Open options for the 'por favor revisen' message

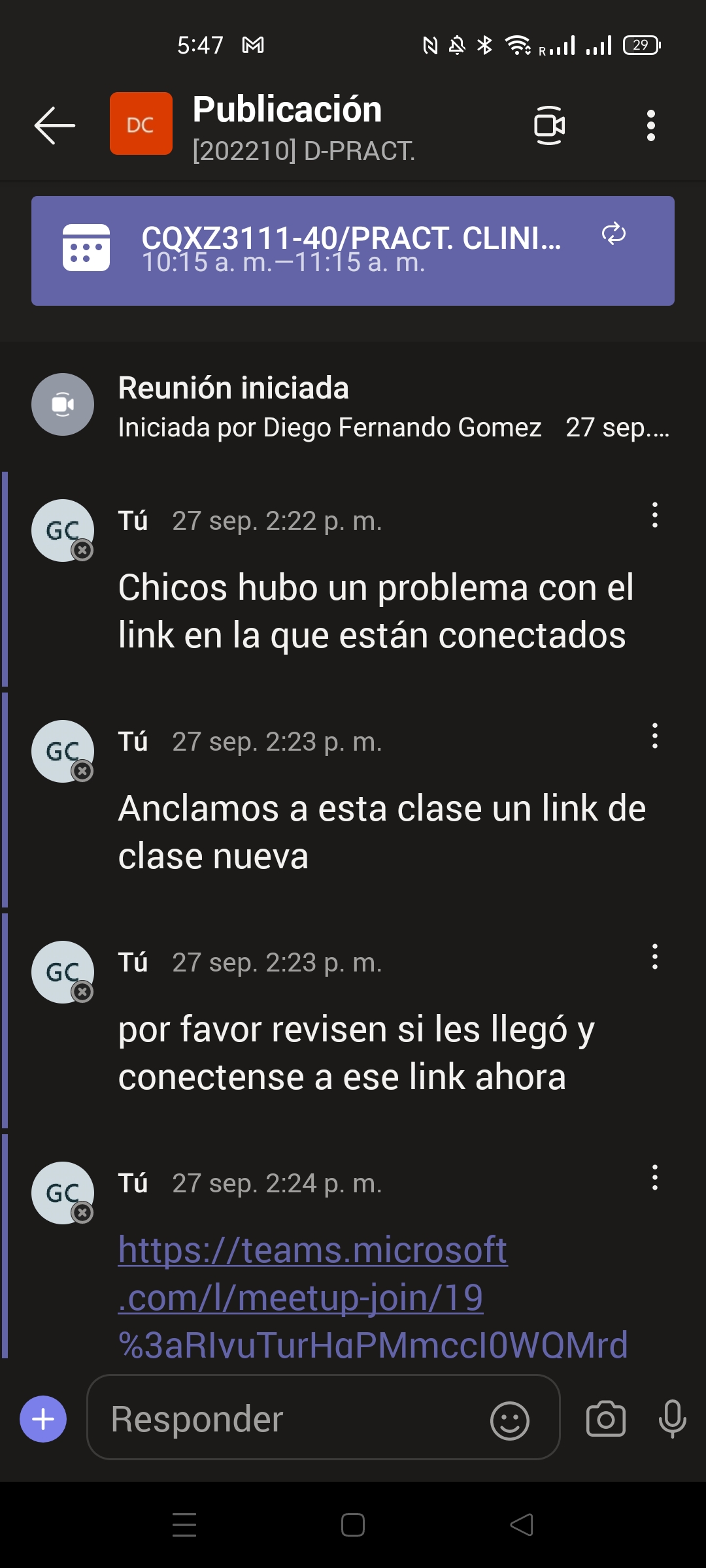pyautogui.click(x=654, y=957)
